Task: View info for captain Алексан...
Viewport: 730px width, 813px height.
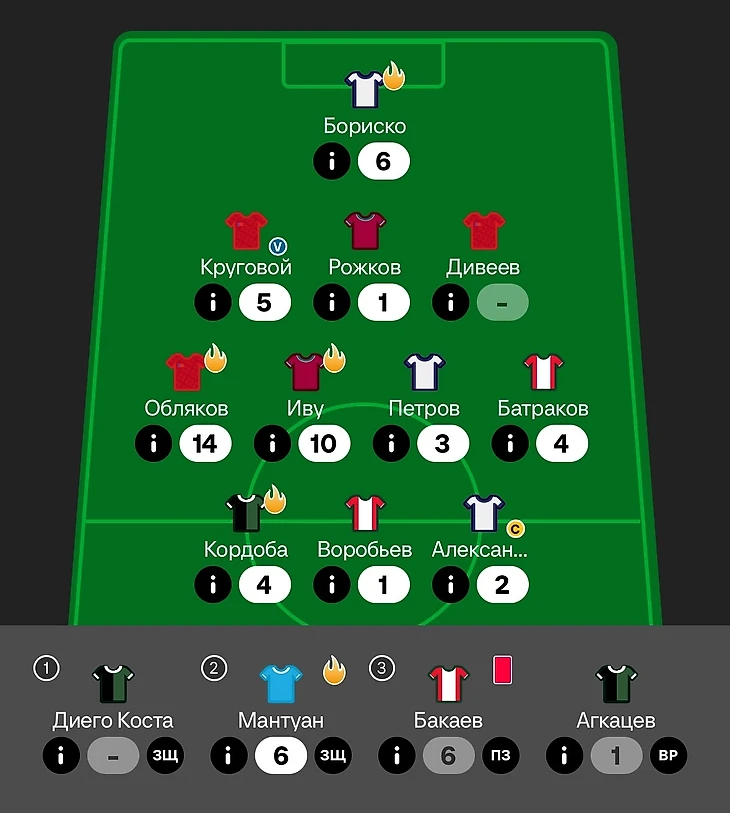Action: pos(451,585)
